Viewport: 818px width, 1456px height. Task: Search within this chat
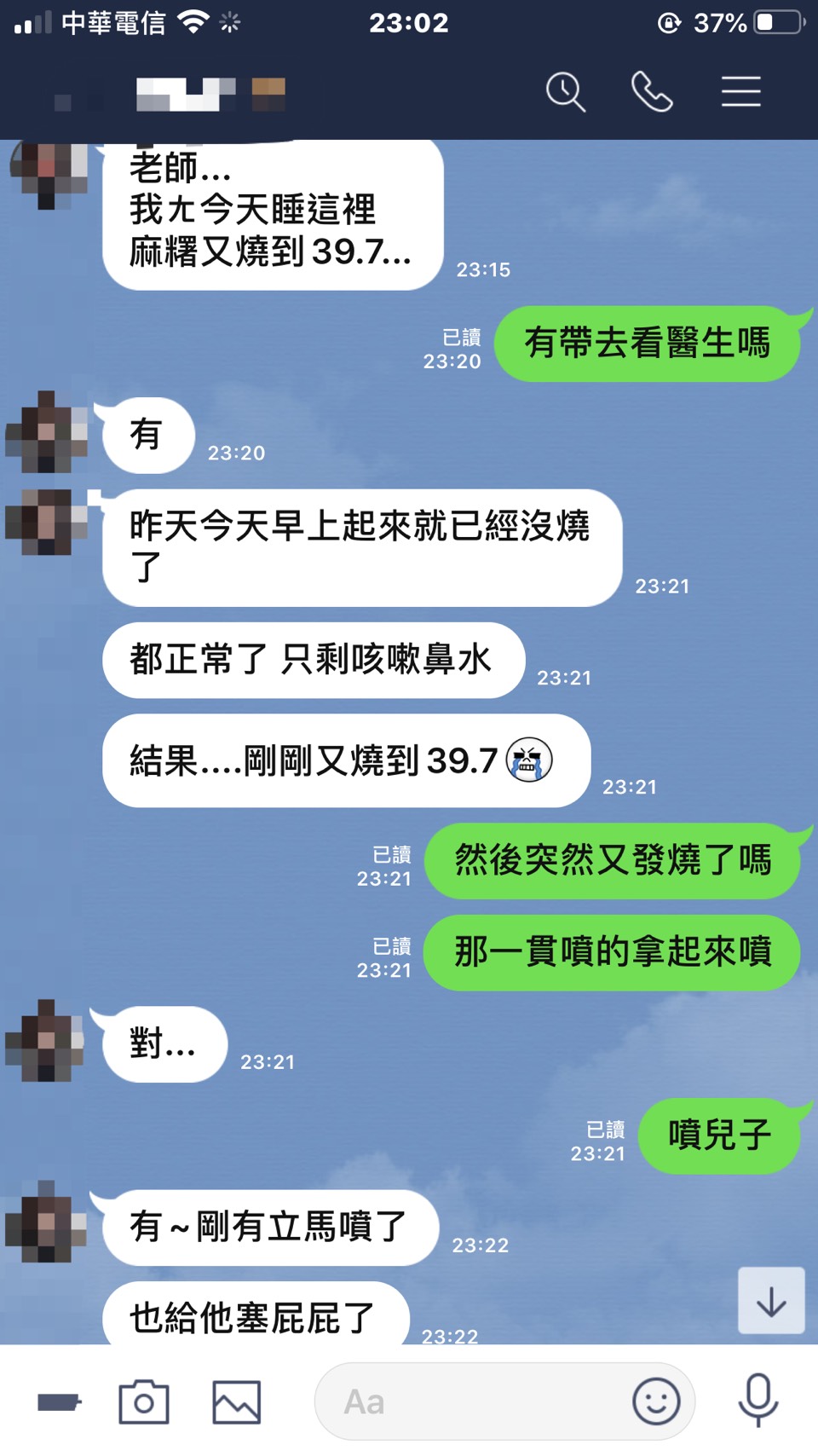566,92
